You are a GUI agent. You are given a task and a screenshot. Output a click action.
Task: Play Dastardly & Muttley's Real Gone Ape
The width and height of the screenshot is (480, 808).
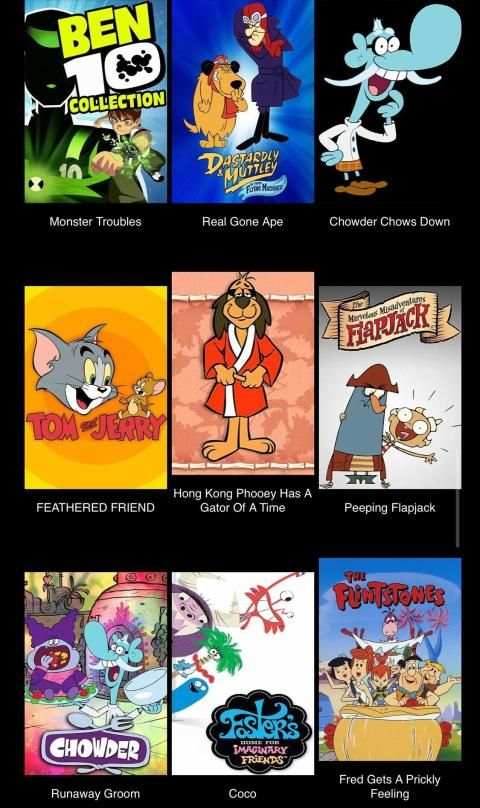coord(243,102)
